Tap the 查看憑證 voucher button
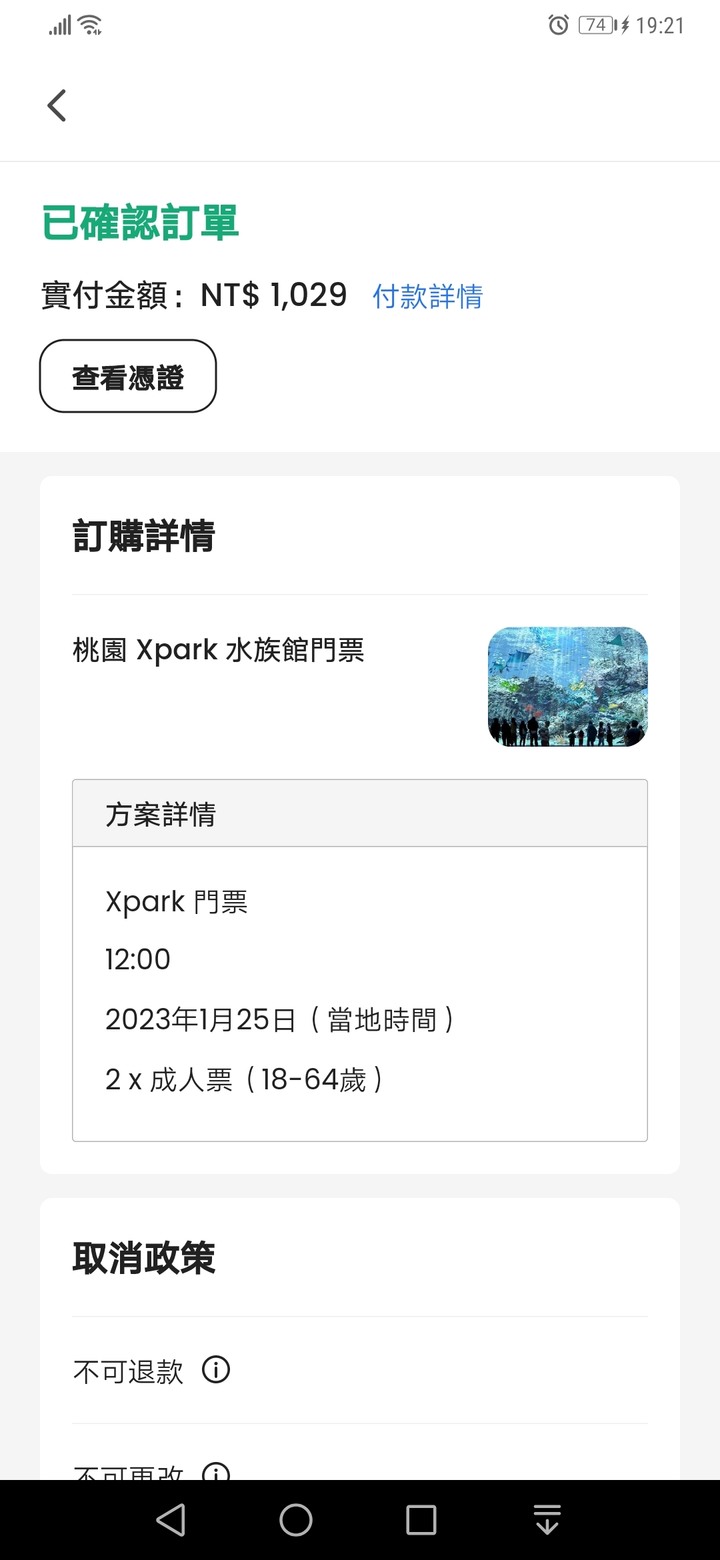 (x=127, y=376)
